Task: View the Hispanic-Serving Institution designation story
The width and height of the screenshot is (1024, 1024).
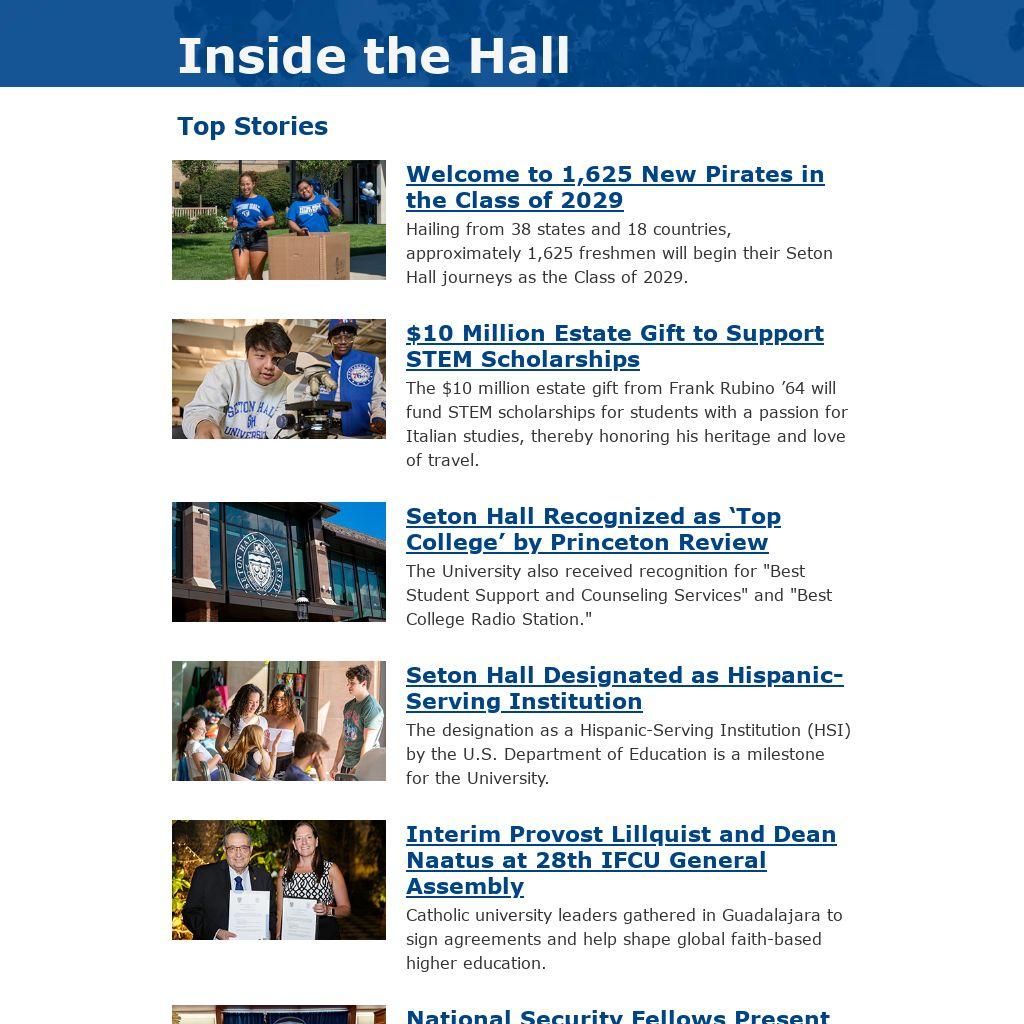Action: click(624, 688)
